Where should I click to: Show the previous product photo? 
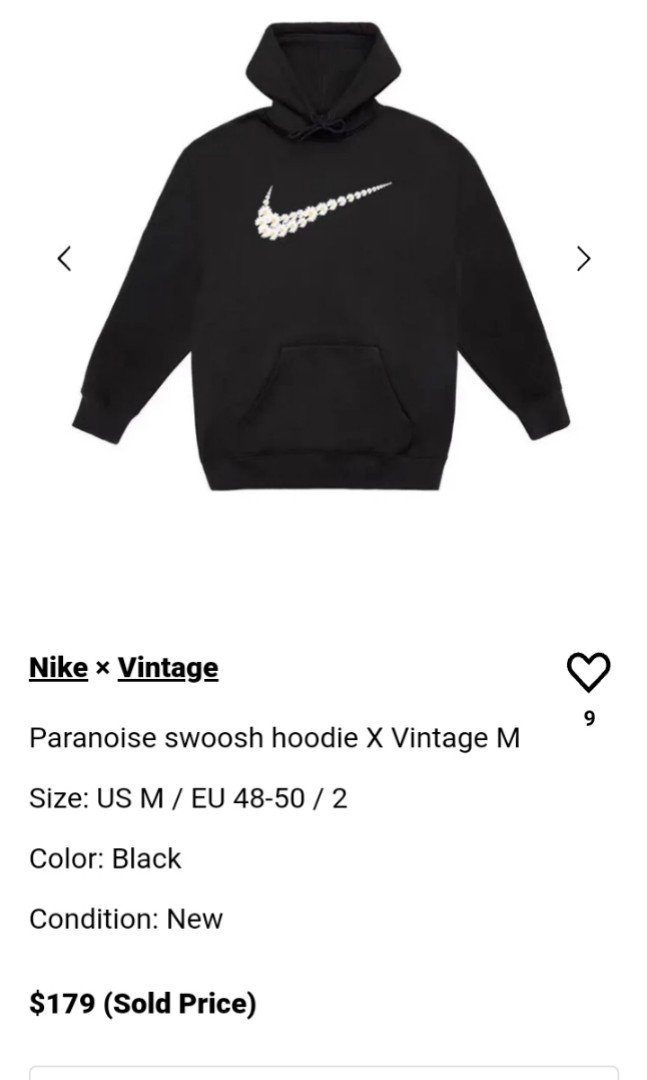(64, 259)
